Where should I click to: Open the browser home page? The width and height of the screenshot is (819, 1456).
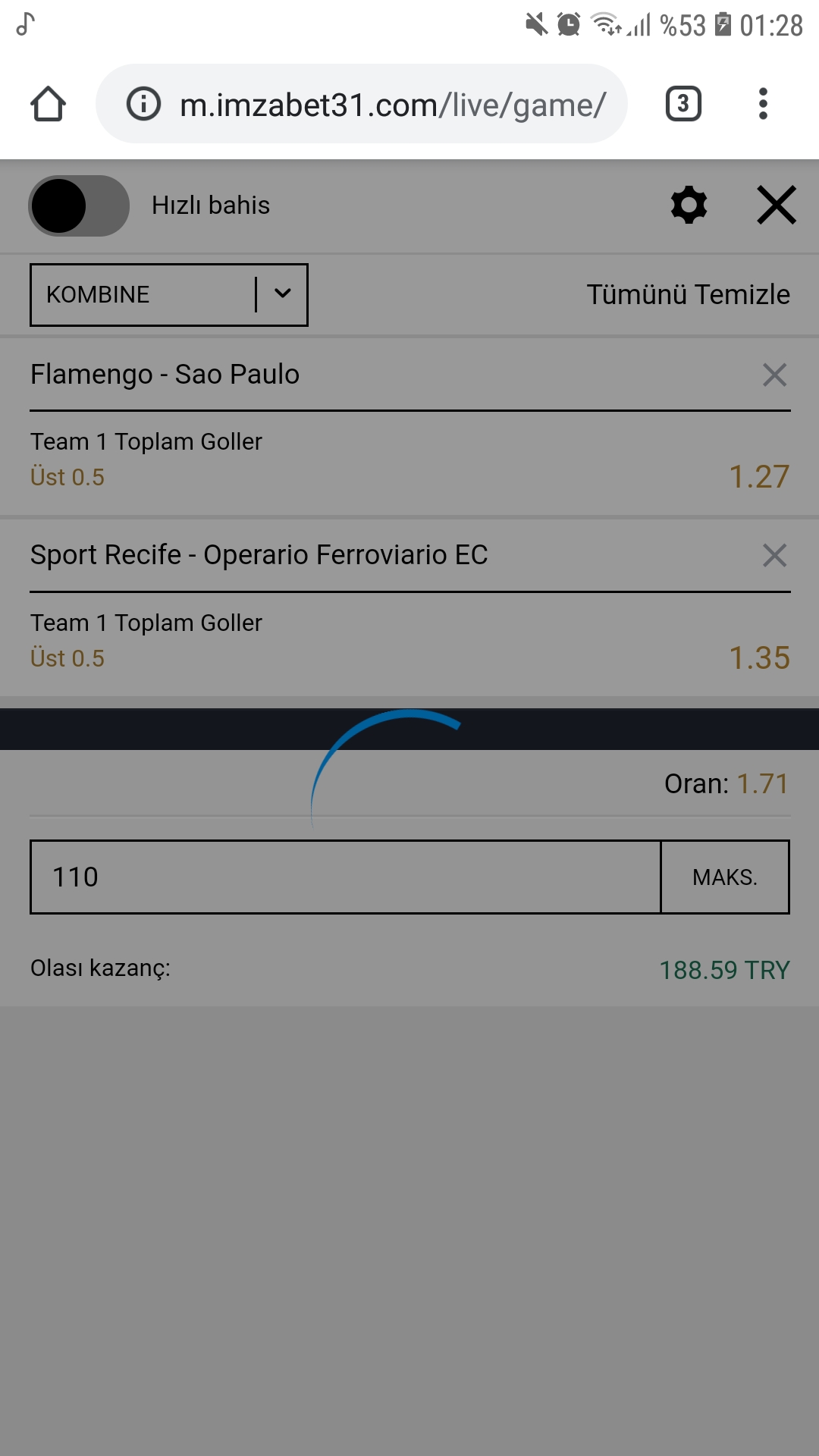48,104
